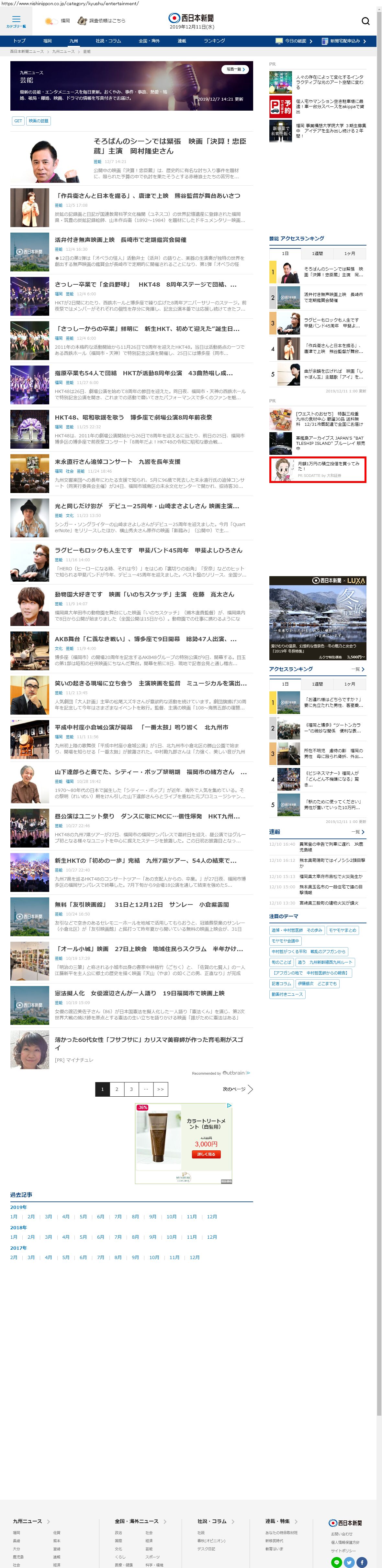The width and height of the screenshot is (382, 1568).
Task: Tap 次のページ next page link
Action: click(237, 1089)
